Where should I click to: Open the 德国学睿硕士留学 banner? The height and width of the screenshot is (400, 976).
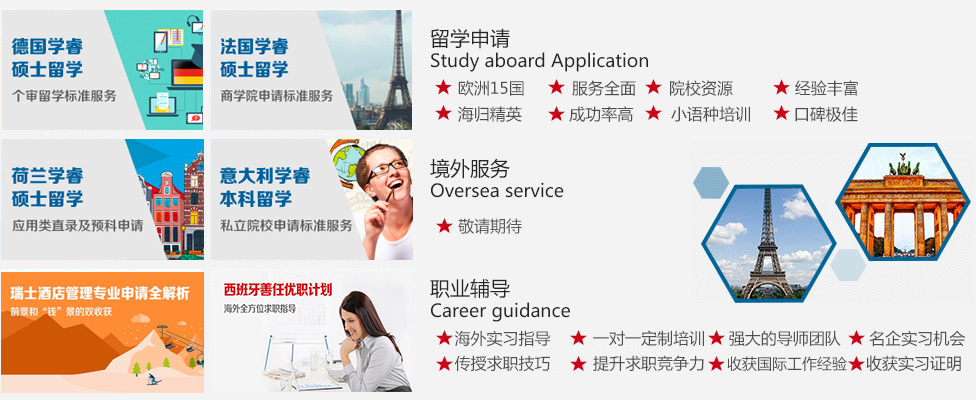click(x=102, y=70)
